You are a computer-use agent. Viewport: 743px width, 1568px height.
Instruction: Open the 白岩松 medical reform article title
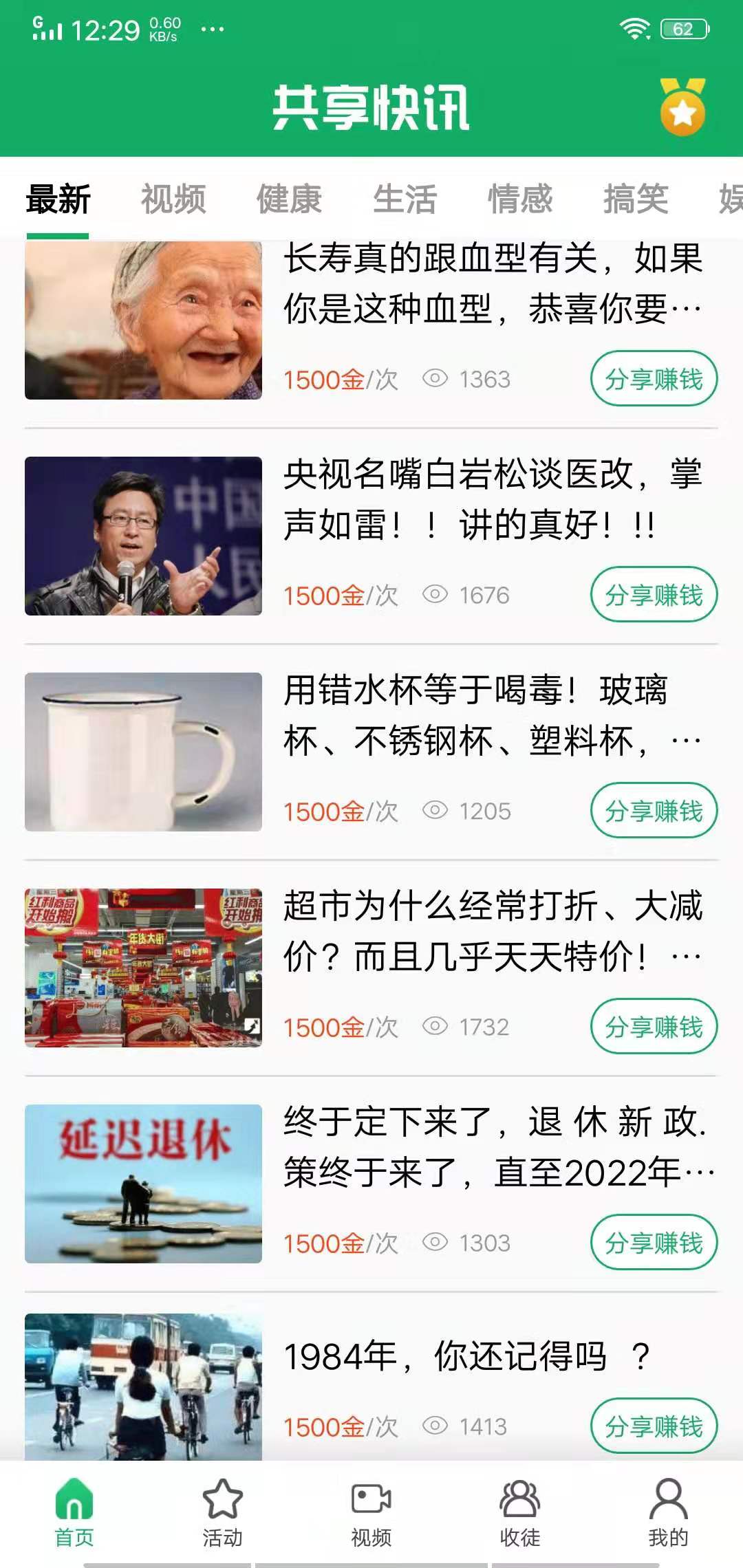pyautogui.click(x=492, y=502)
